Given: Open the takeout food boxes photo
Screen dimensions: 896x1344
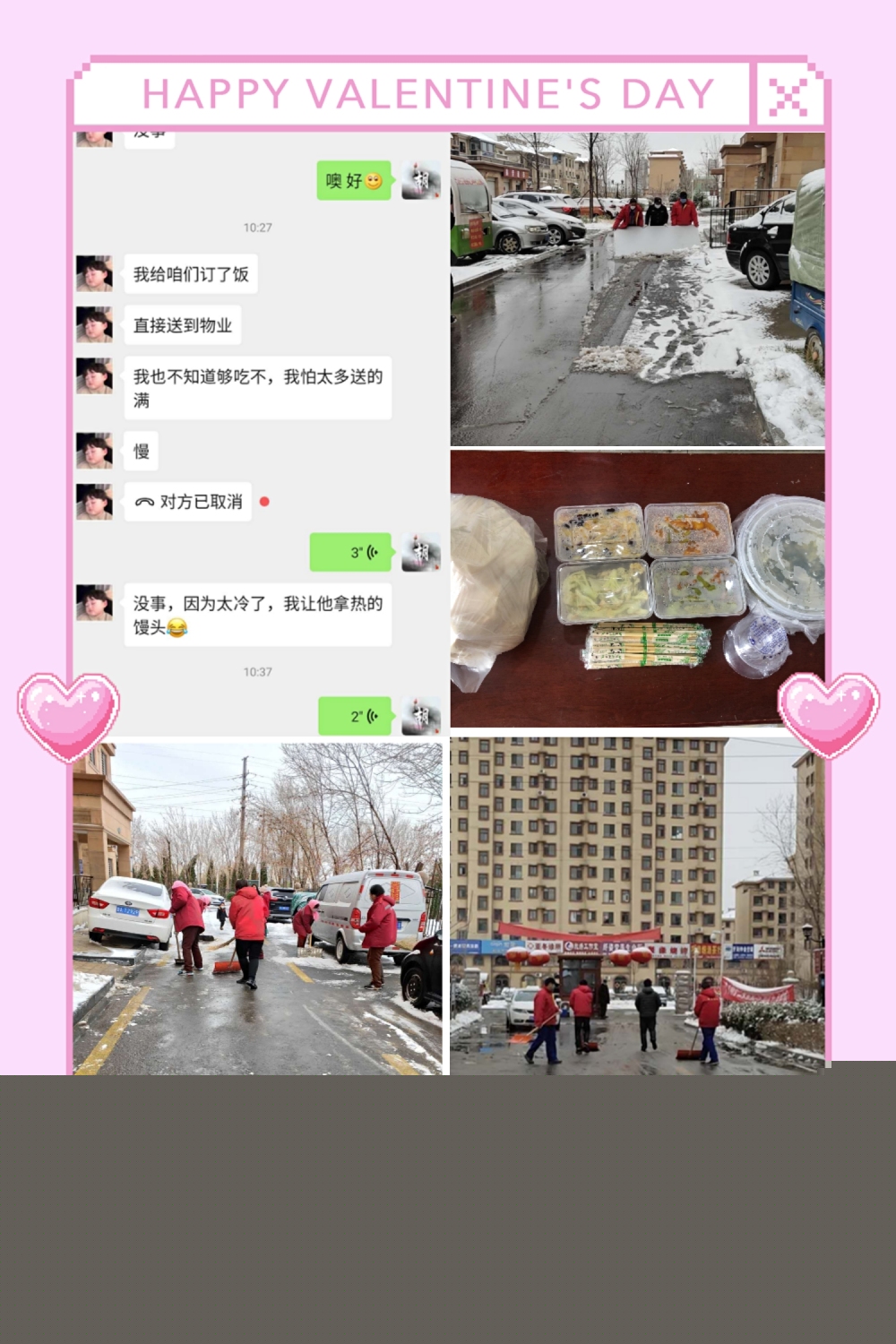Looking at the screenshot, I should tap(637, 587).
